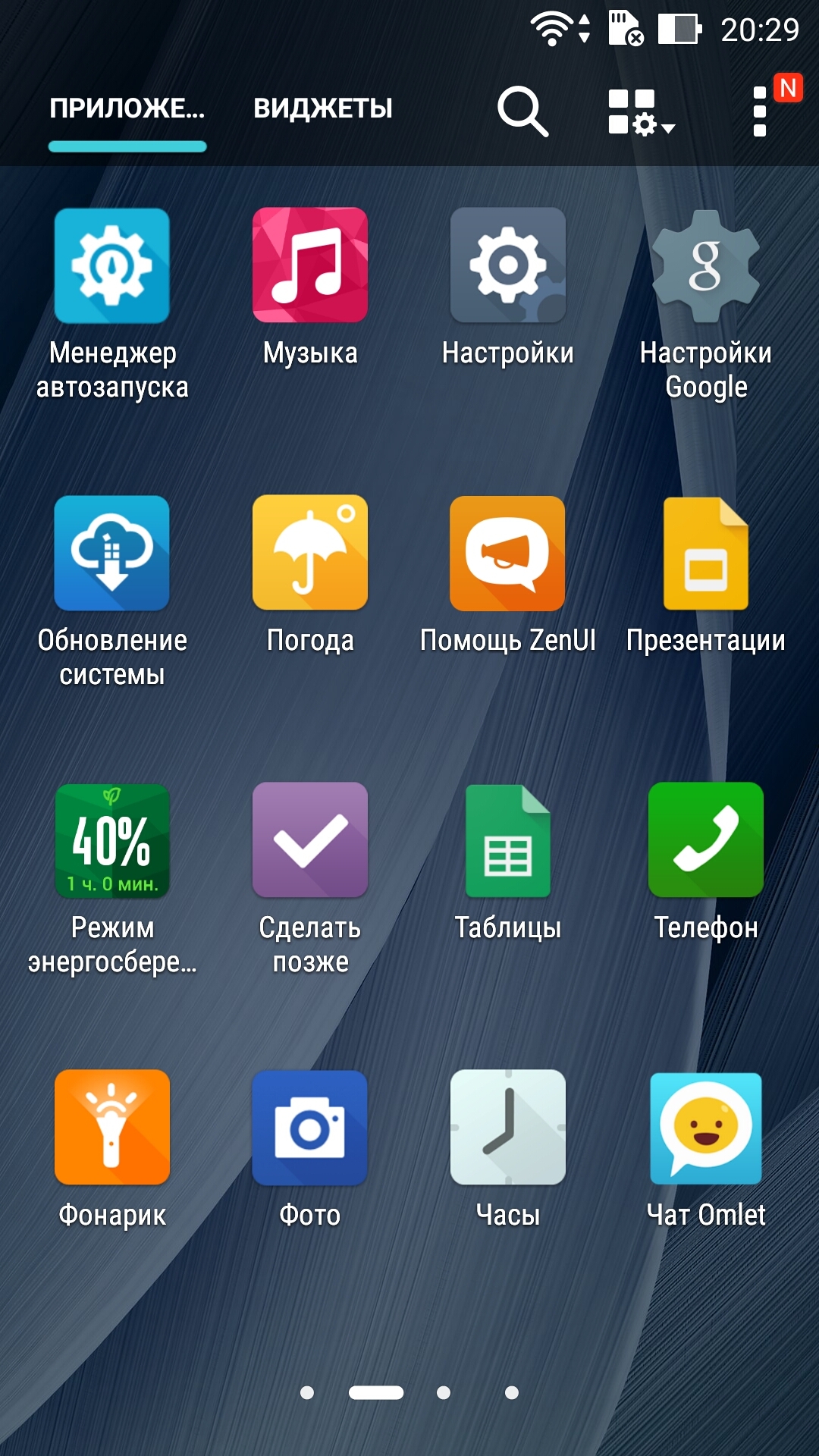The image size is (819, 1456).
Task: Open Сделать позже
Action: click(310, 841)
